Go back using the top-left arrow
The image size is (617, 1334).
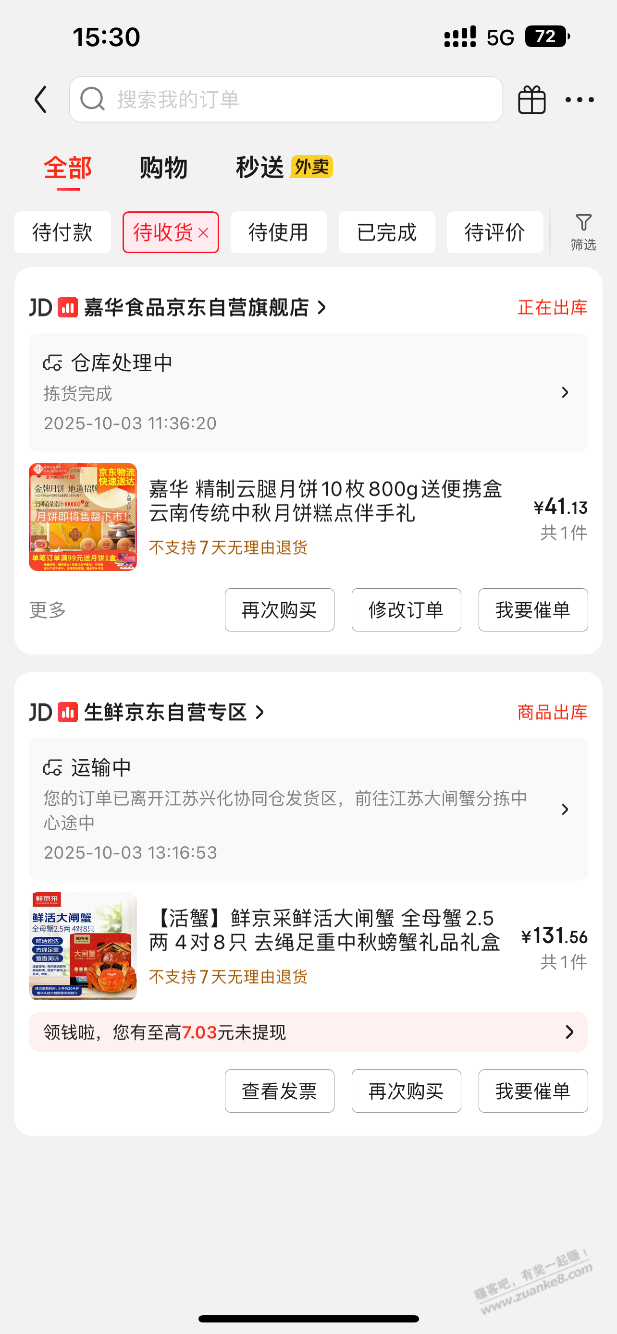click(x=40, y=100)
